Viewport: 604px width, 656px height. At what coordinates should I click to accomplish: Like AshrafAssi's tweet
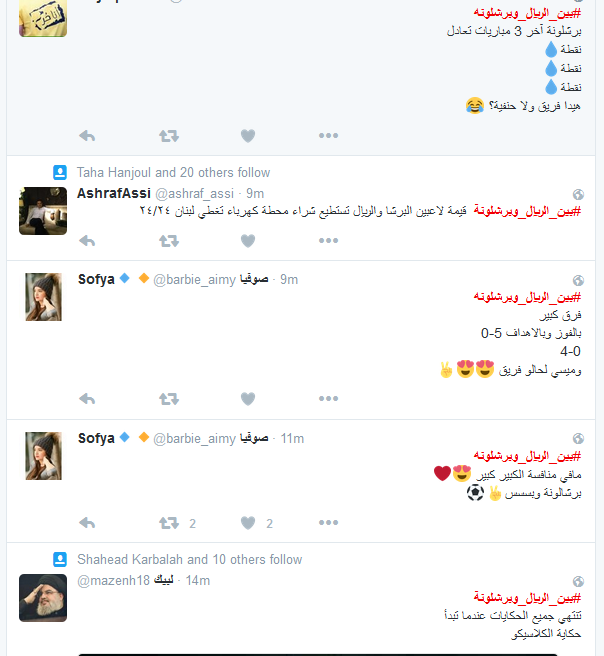[248, 241]
